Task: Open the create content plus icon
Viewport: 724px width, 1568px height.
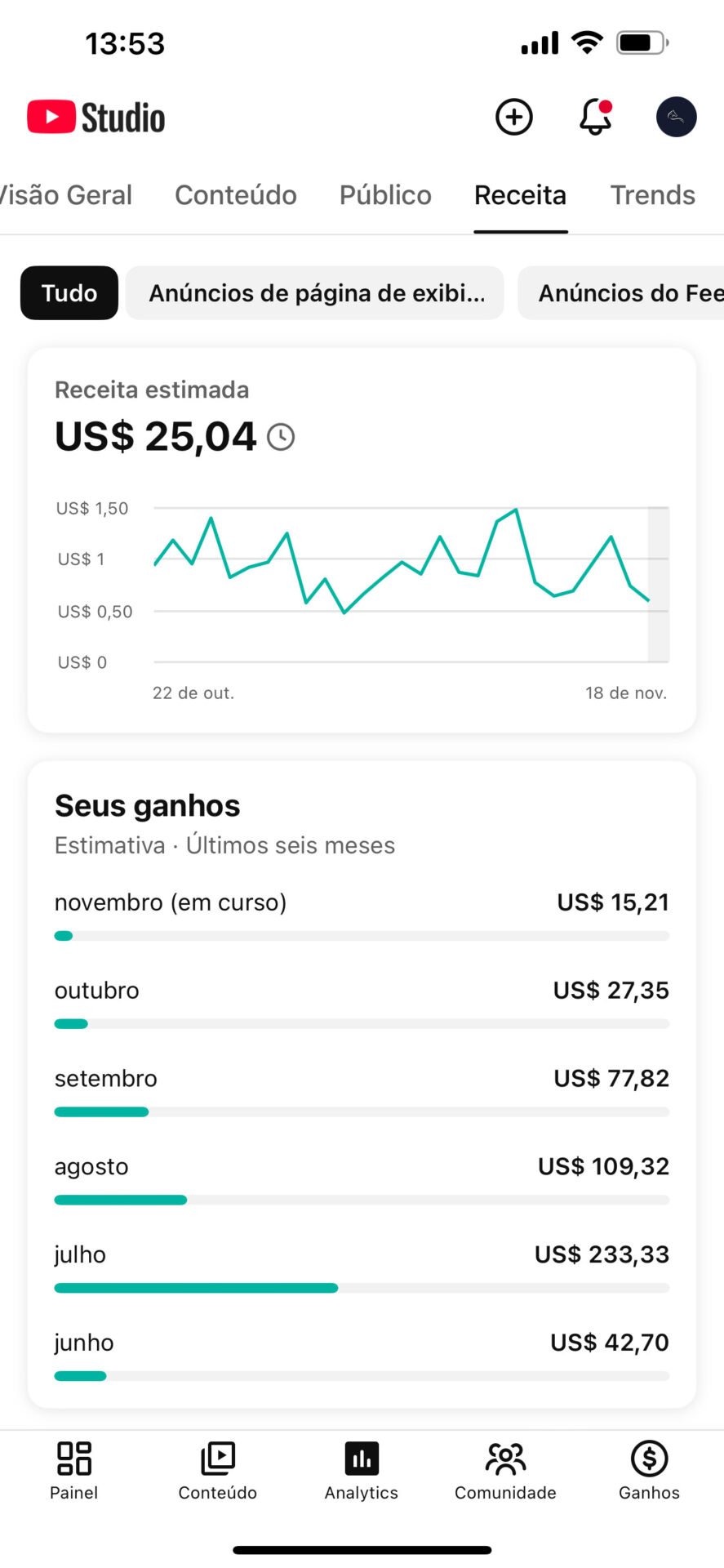Action: 513,117
